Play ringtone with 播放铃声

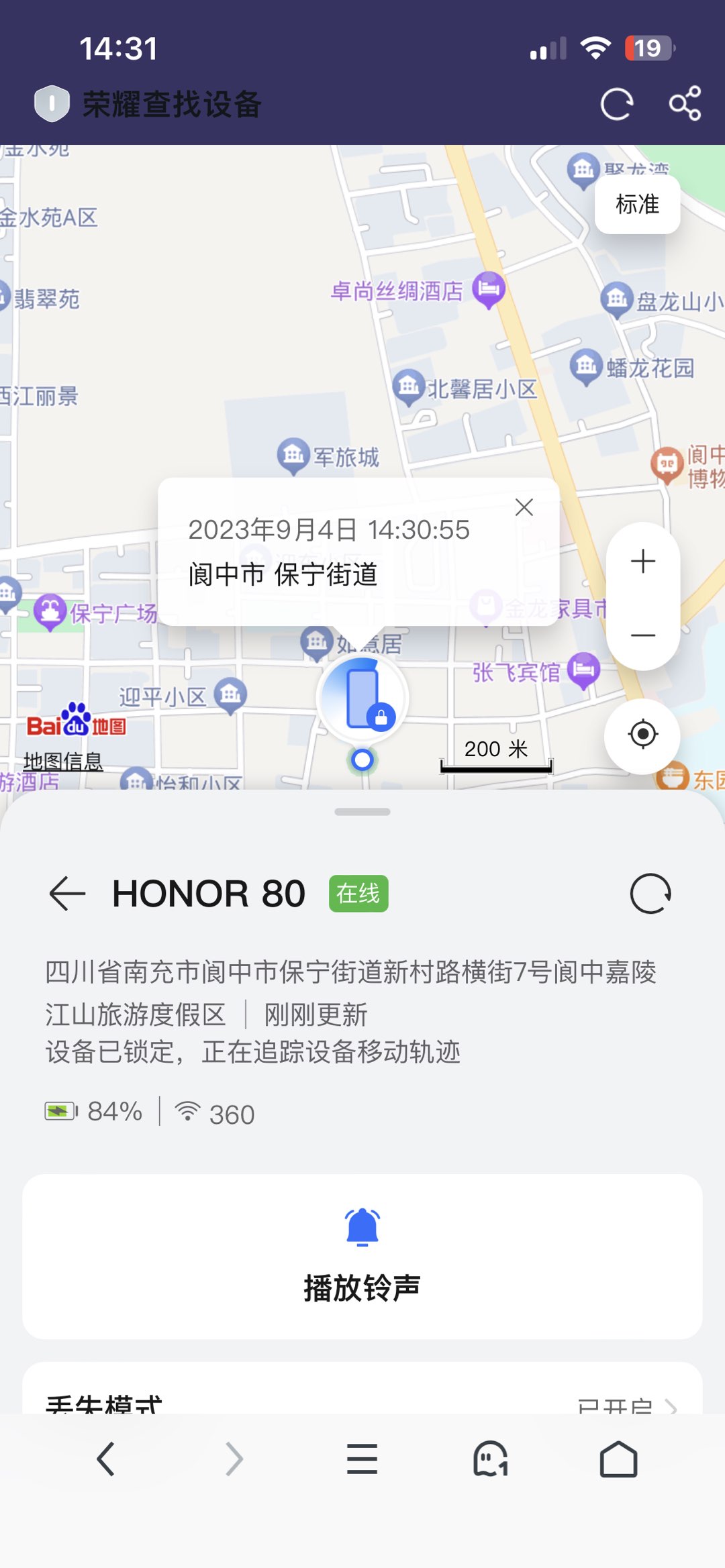click(362, 1256)
